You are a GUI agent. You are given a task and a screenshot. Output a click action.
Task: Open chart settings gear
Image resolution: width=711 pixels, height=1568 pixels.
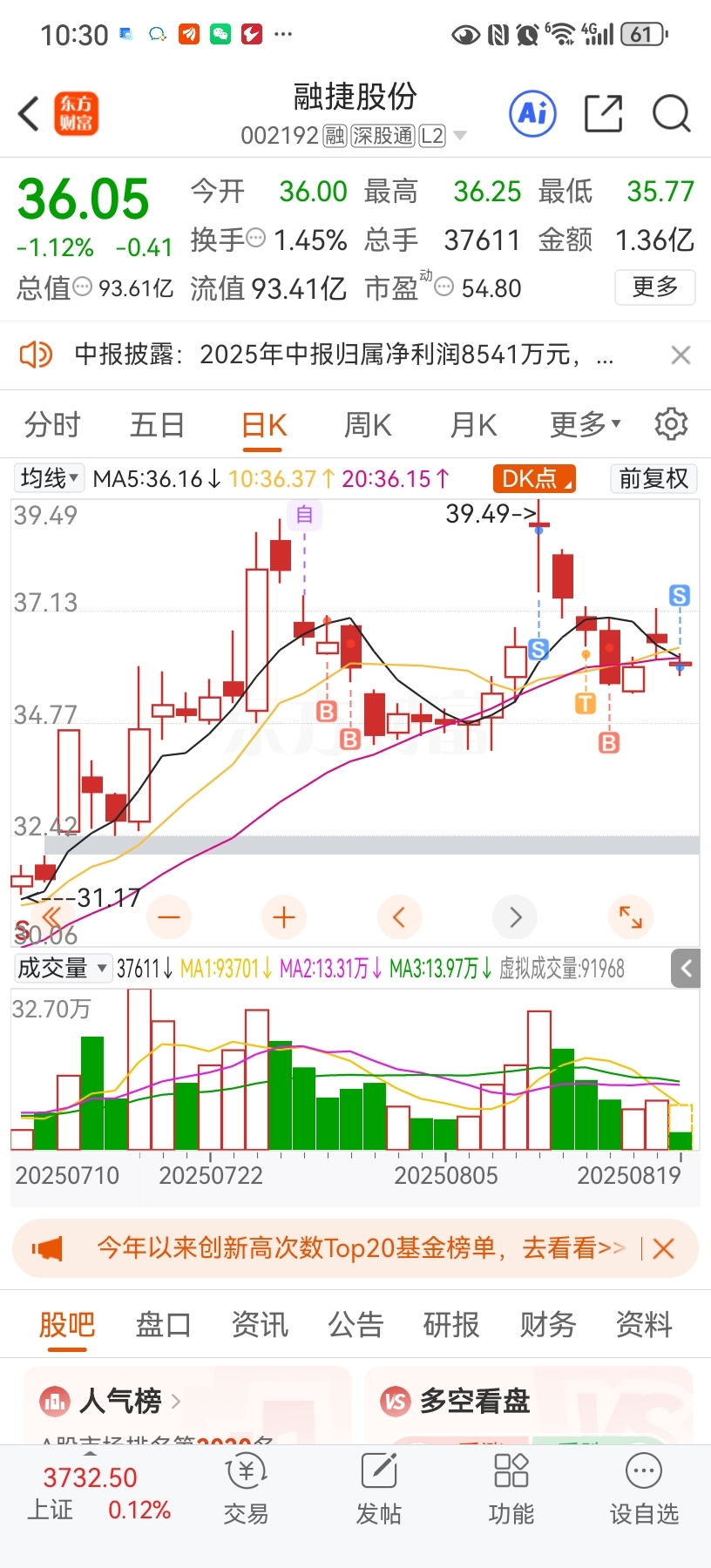pos(671,424)
